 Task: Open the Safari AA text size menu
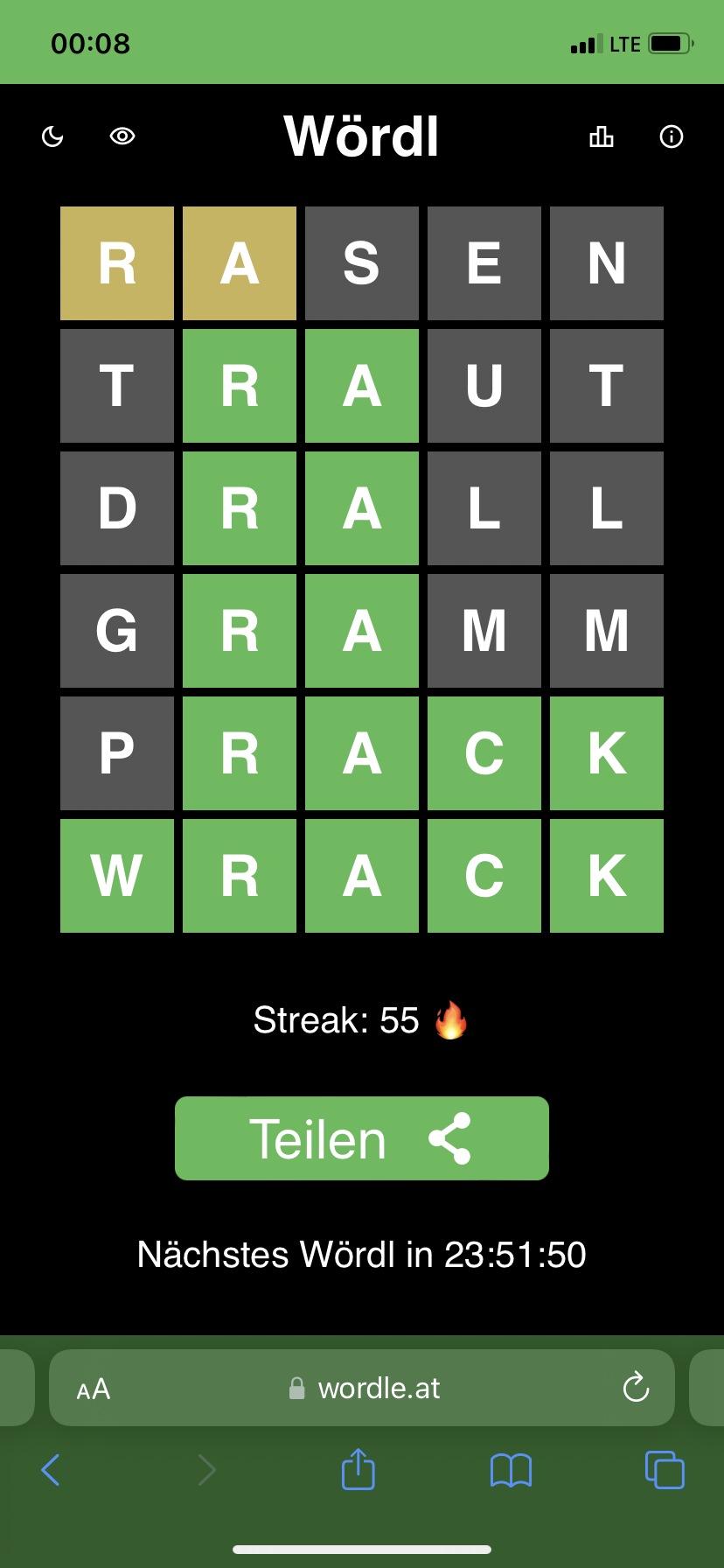click(x=94, y=1389)
